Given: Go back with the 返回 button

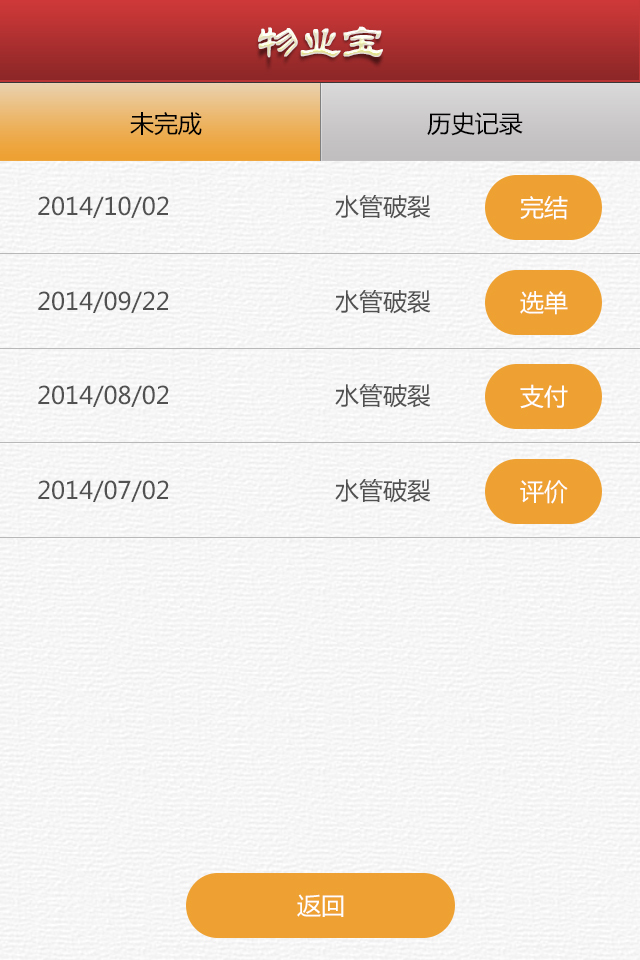Looking at the screenshot, I should [320, 906].
